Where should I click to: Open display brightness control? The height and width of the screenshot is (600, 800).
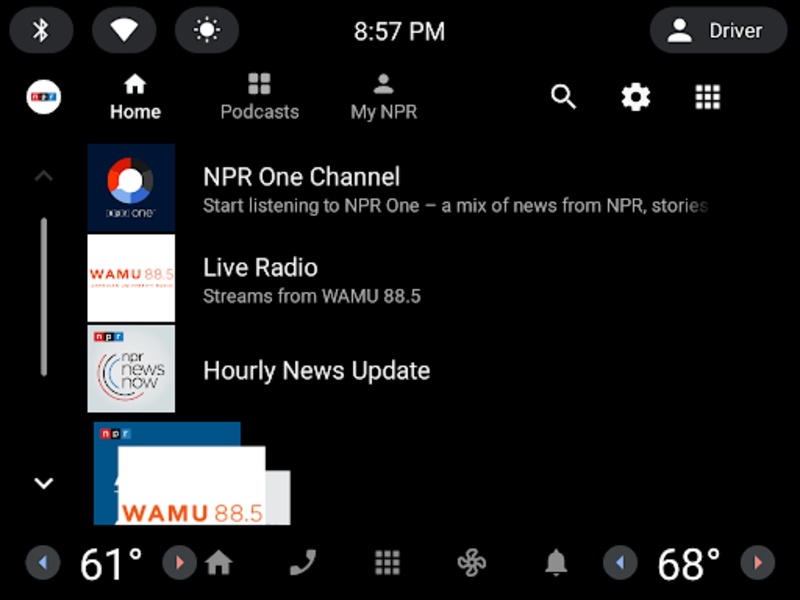pyautogui.click(x=207, y=31)
